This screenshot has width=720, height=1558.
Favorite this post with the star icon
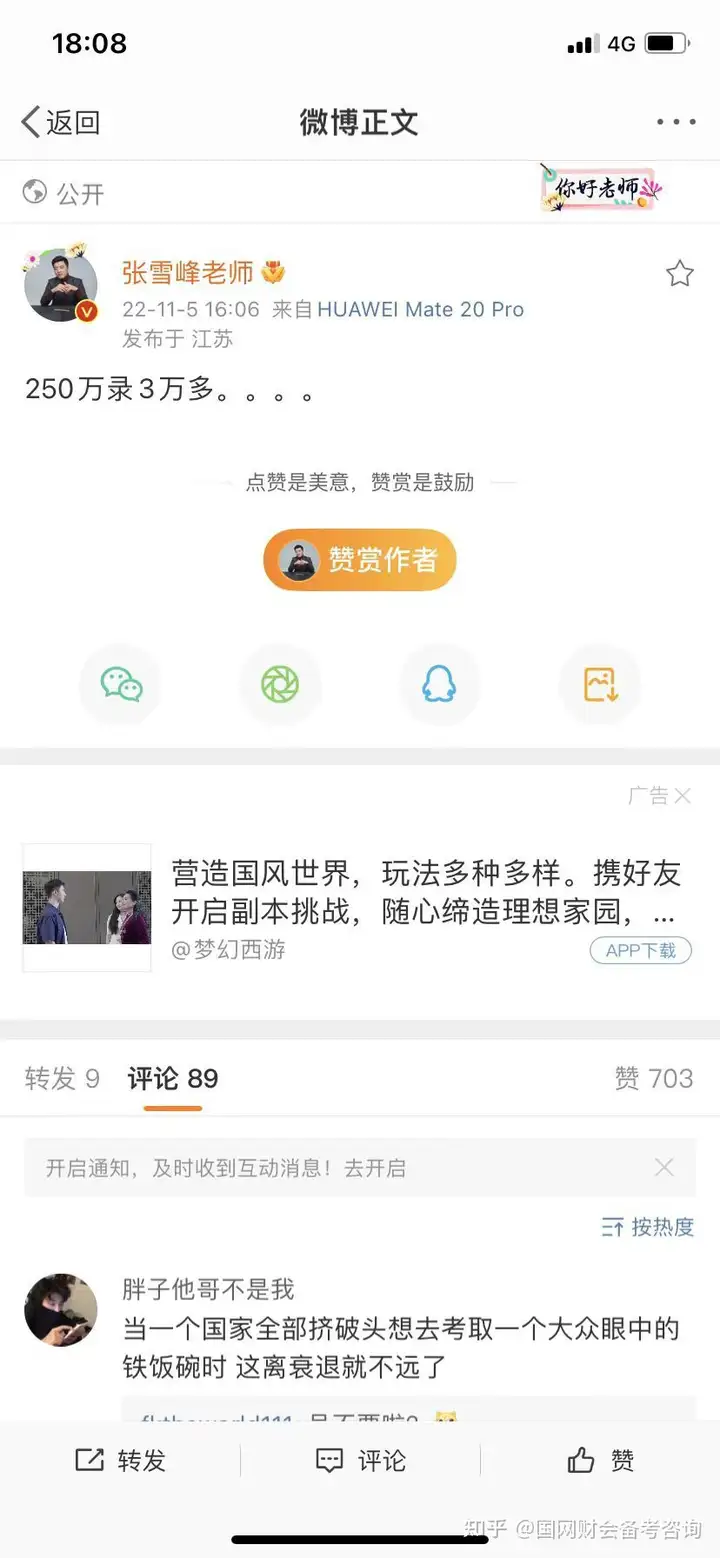pyautogui.click(x=680, y=274)
